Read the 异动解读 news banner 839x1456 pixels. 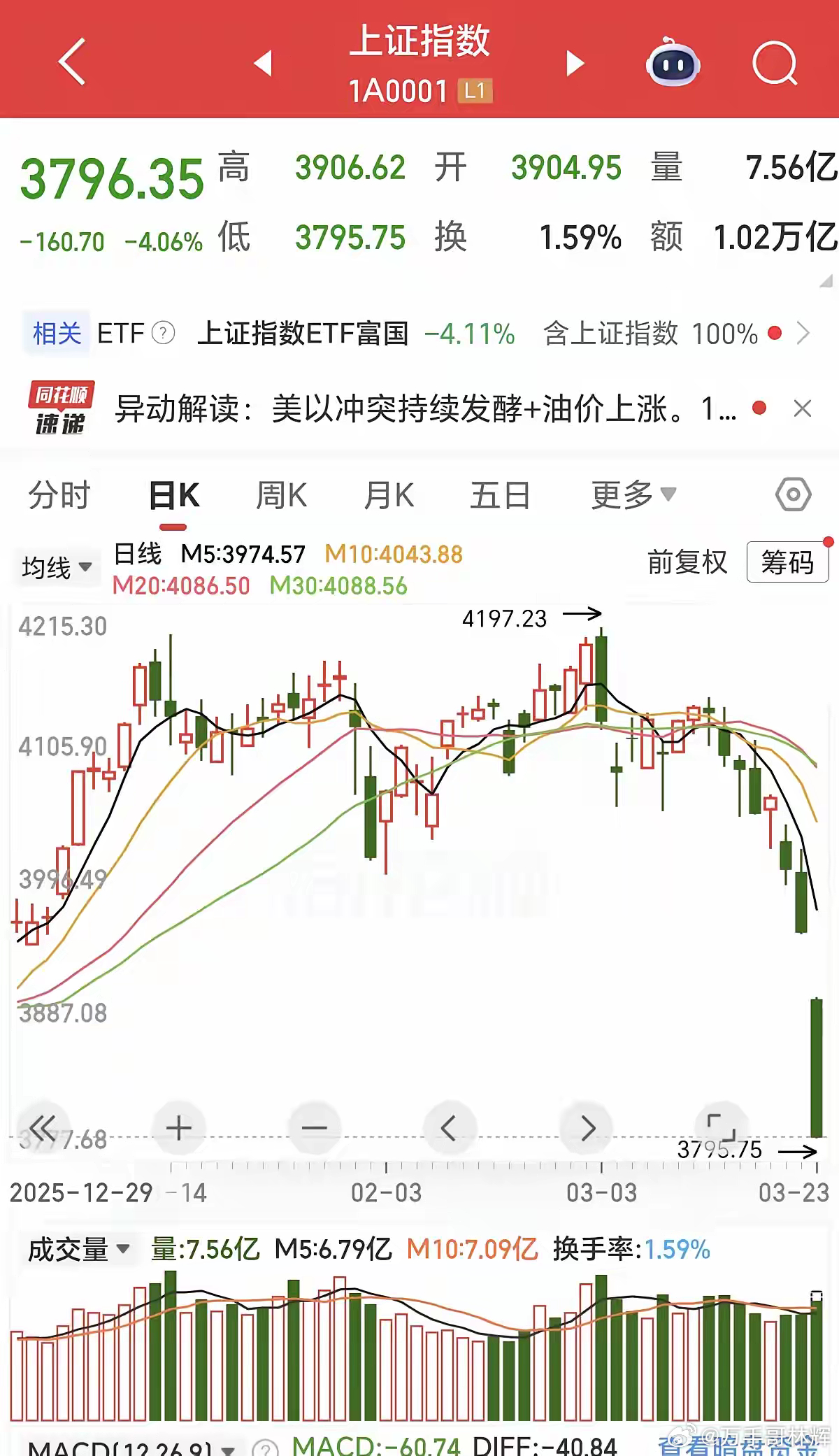pos(419,408)
